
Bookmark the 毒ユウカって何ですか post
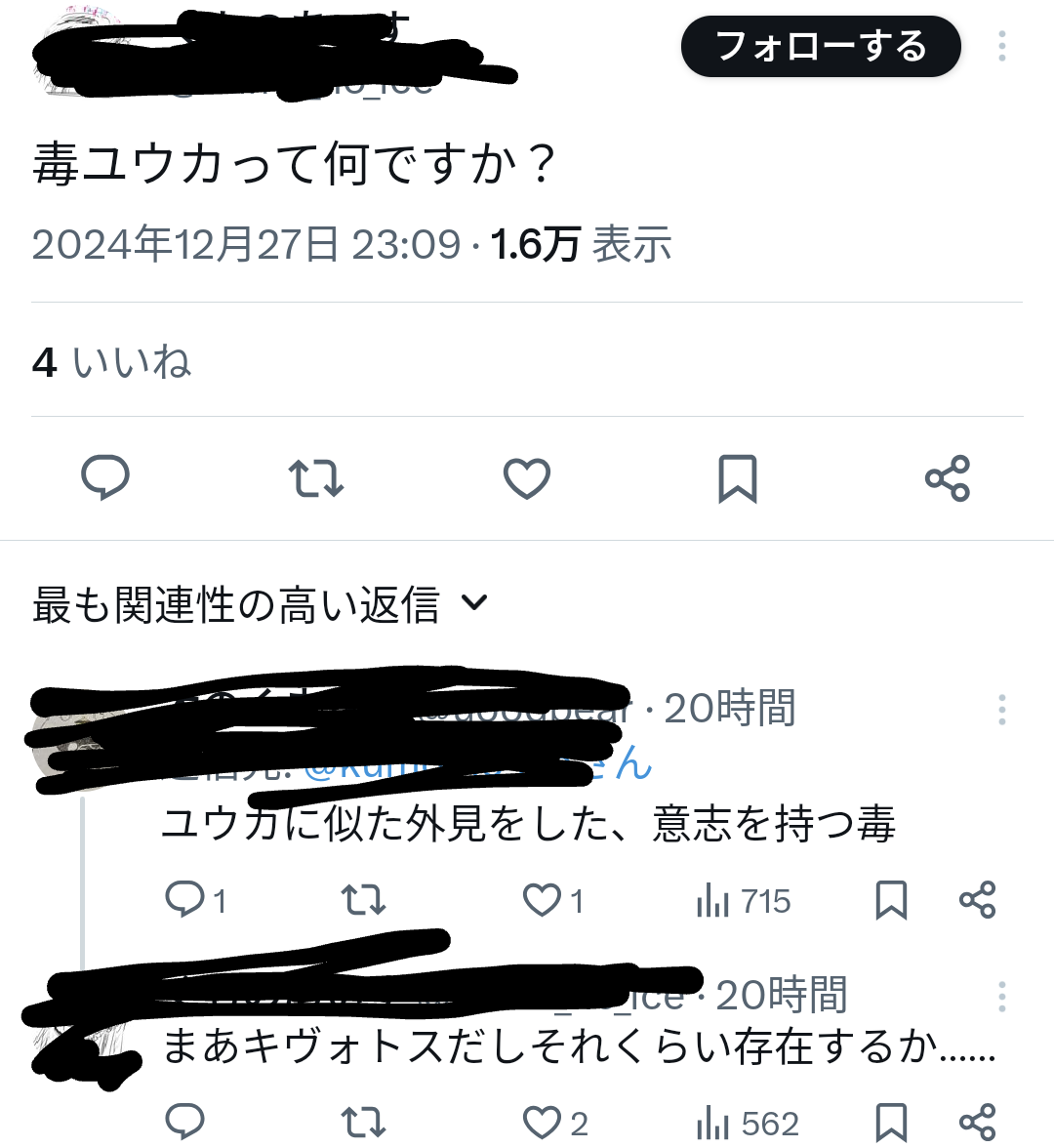pos(737,478)
